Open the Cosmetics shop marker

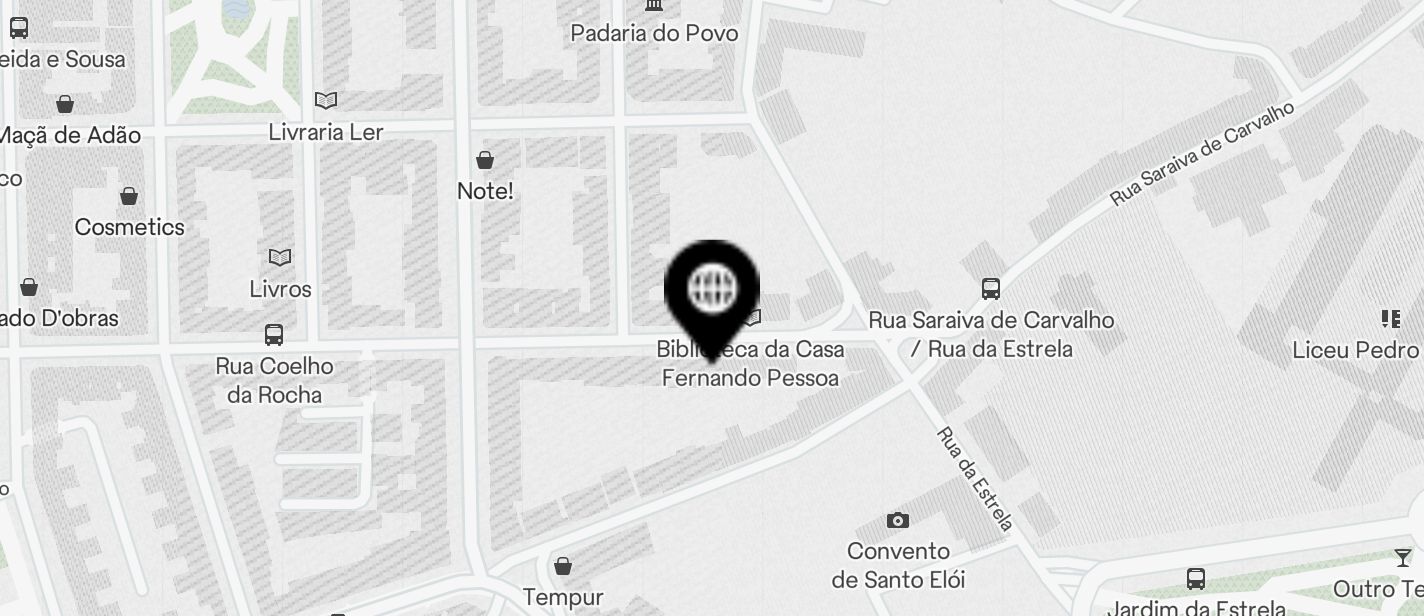[129, 196]
